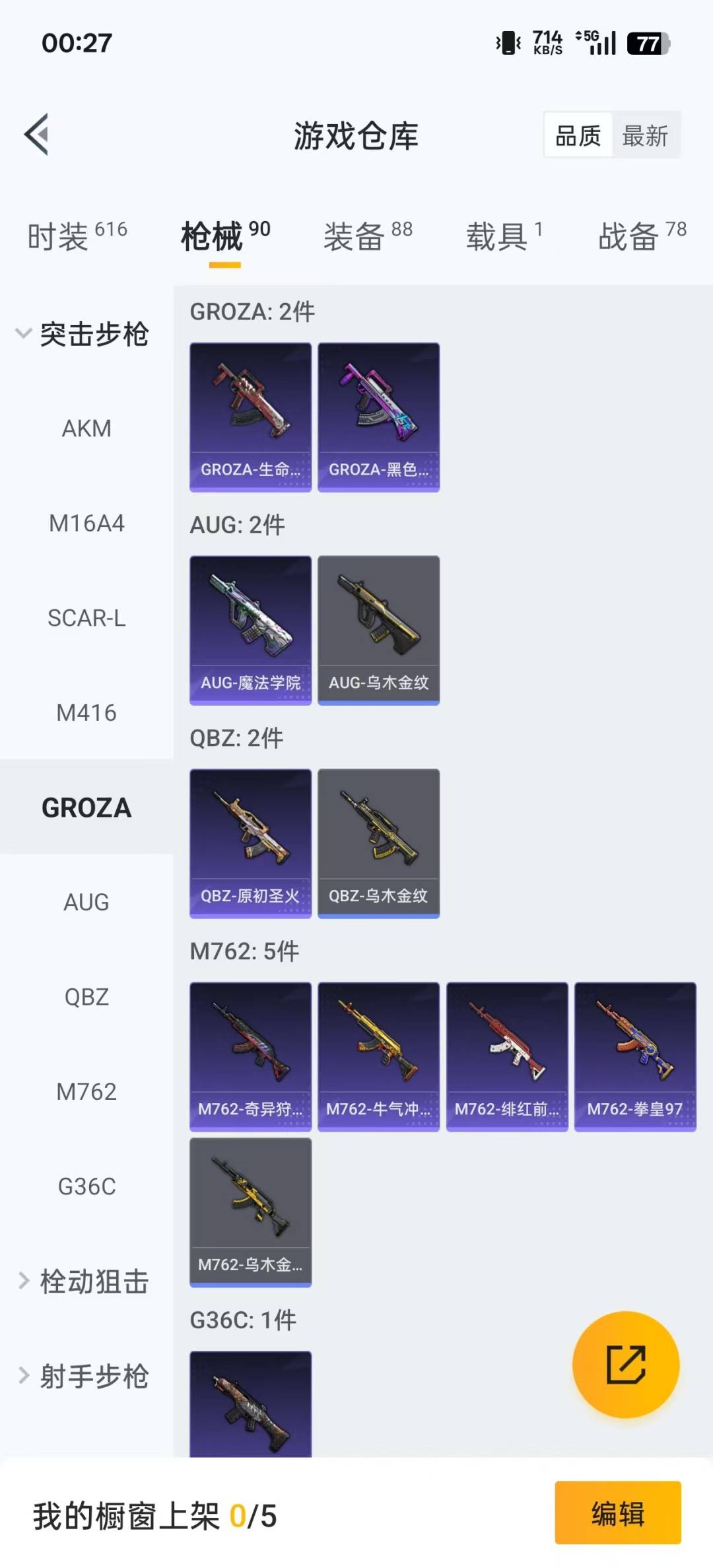Screen dimensions: 713x1568
Task: Jump to M416 in the sidebar
Action: click(x=86, y=713)
